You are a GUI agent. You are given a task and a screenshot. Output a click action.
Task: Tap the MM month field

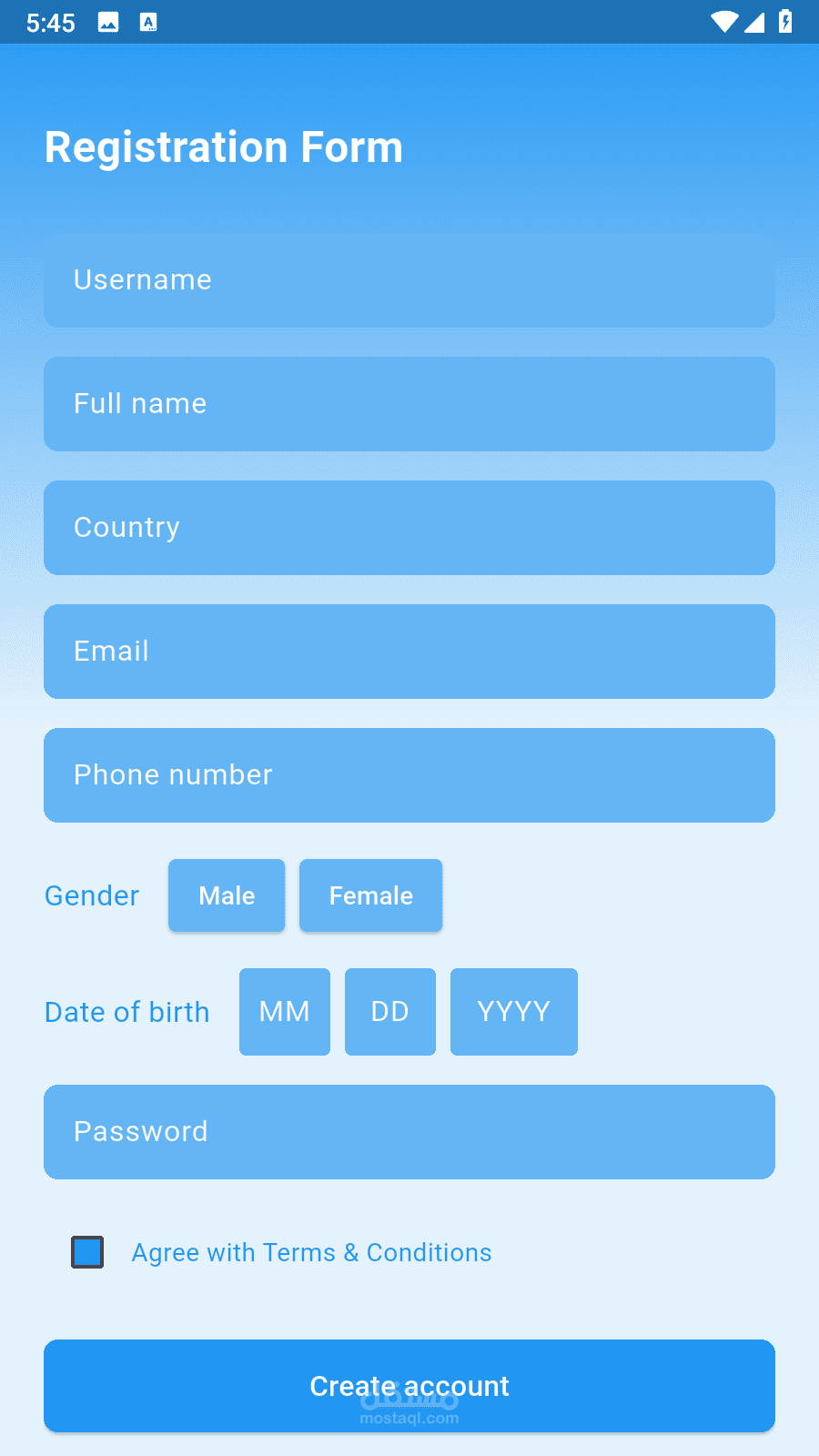[285, 1012]
